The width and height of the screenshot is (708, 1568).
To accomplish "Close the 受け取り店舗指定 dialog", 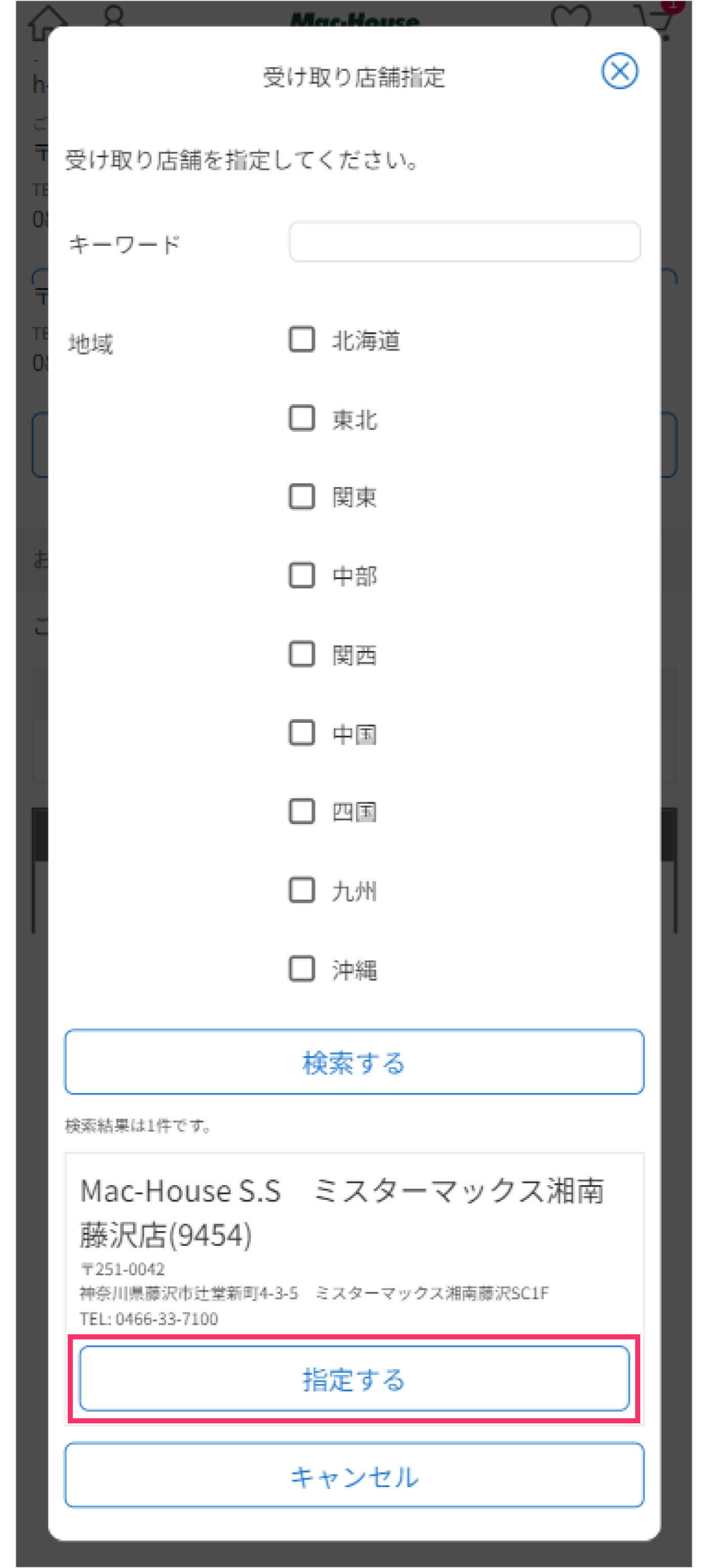I will 619,71.
